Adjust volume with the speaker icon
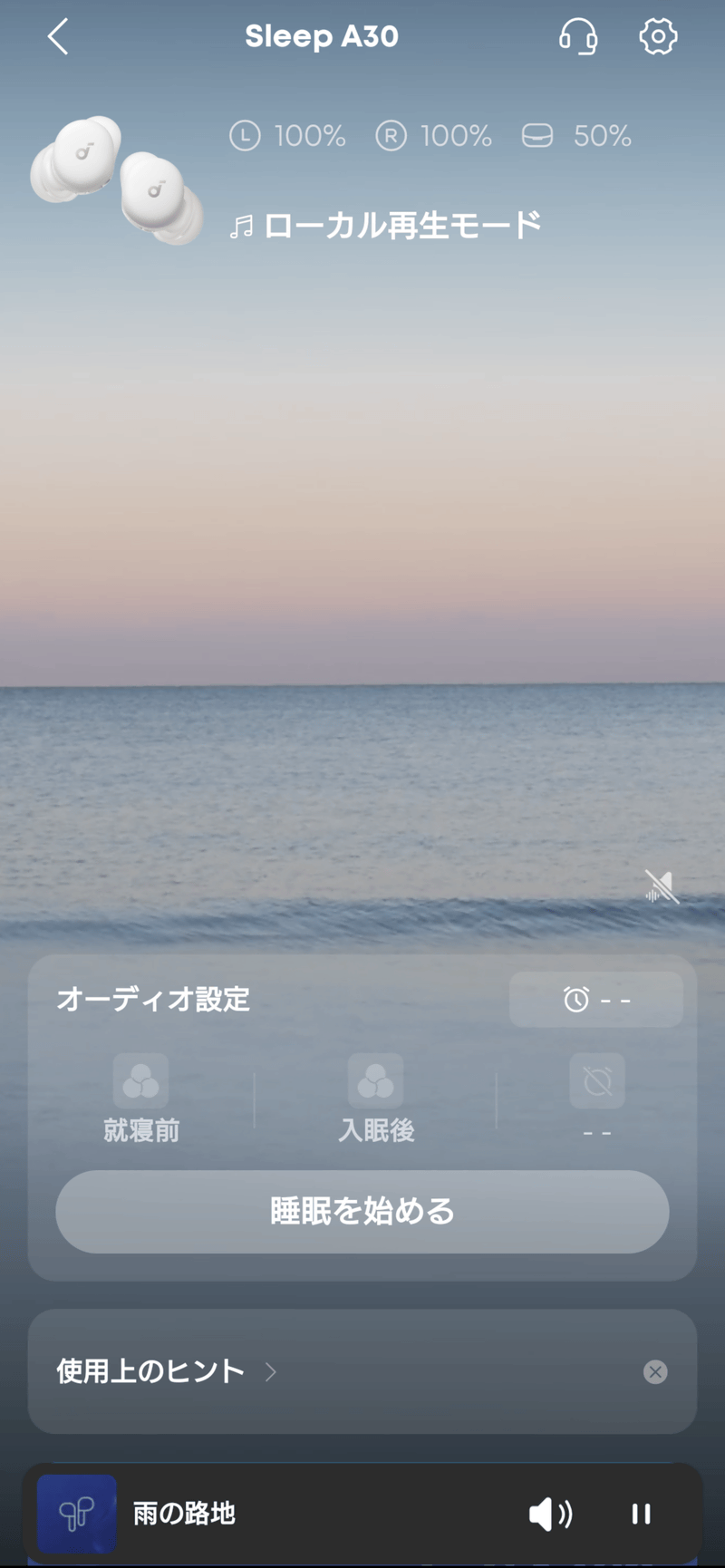The image size is (725, 1568). click(x=550, y=1514)
